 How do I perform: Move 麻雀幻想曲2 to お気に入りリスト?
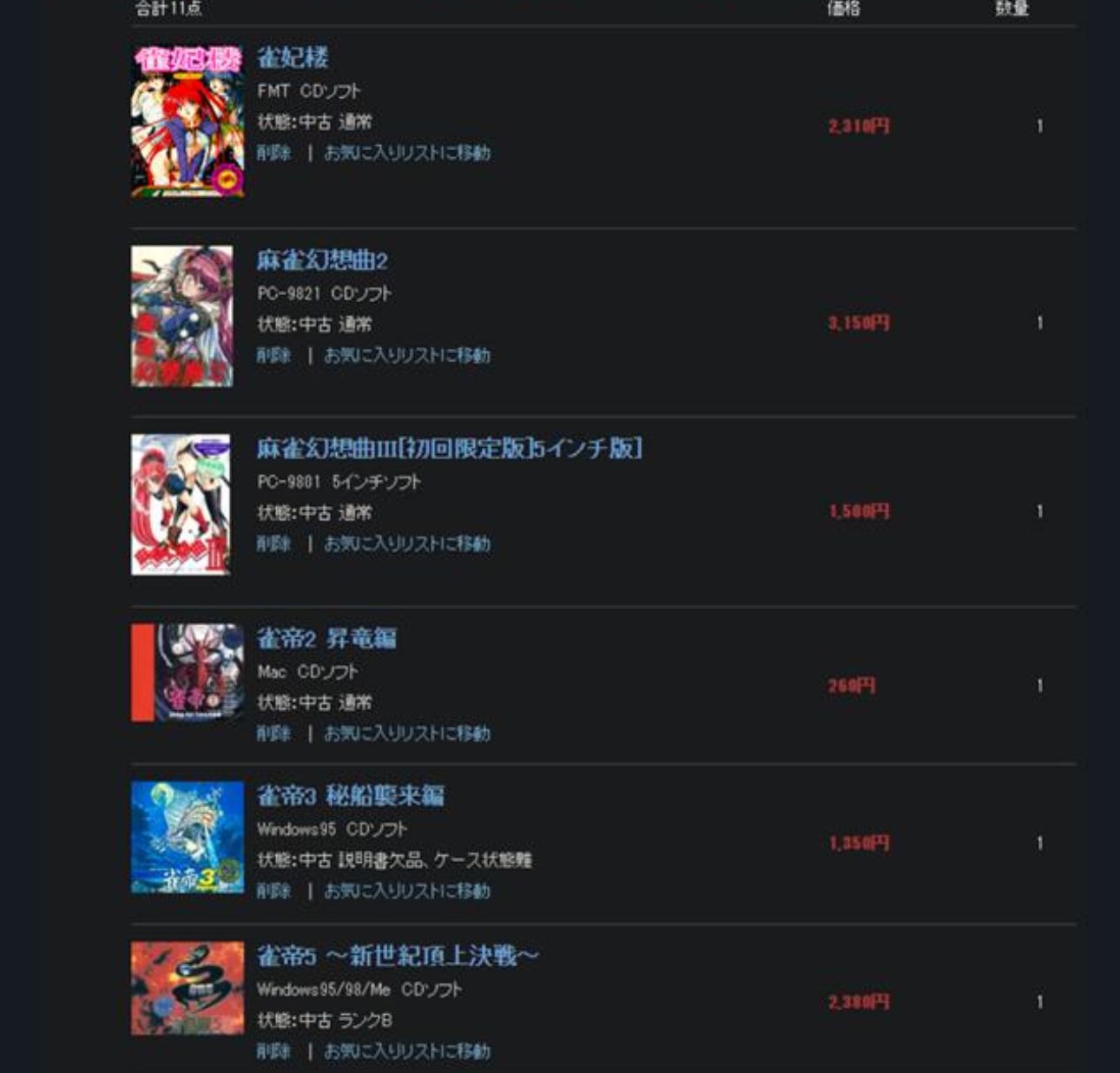[x=406, y=355]
